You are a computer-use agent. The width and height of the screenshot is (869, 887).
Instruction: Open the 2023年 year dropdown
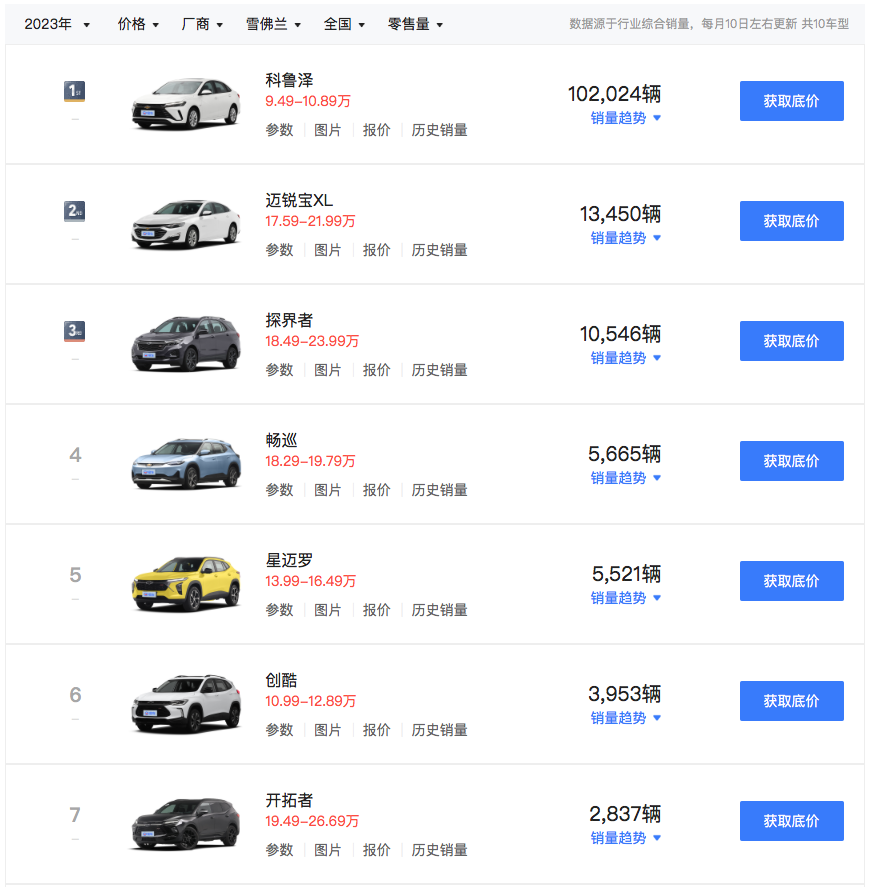(x=57, y=24)
